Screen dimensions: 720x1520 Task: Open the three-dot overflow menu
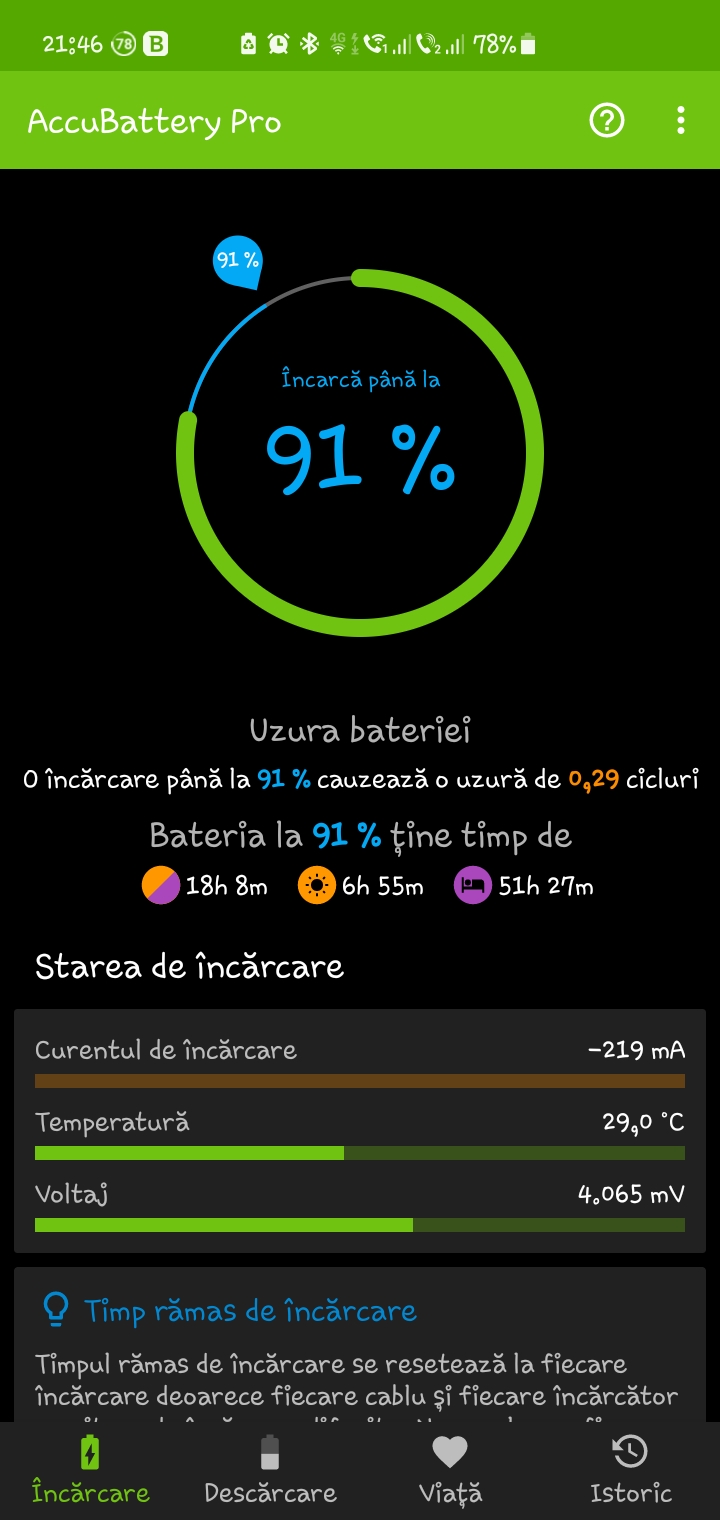680,121
